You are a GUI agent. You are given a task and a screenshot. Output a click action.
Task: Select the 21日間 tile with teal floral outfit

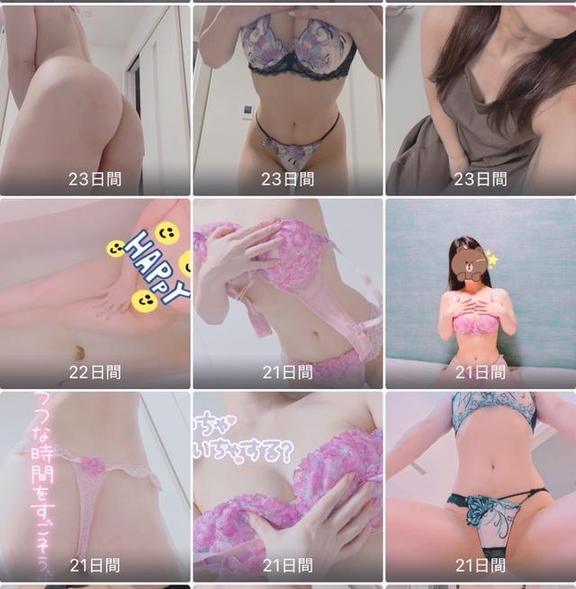point(481,487)
